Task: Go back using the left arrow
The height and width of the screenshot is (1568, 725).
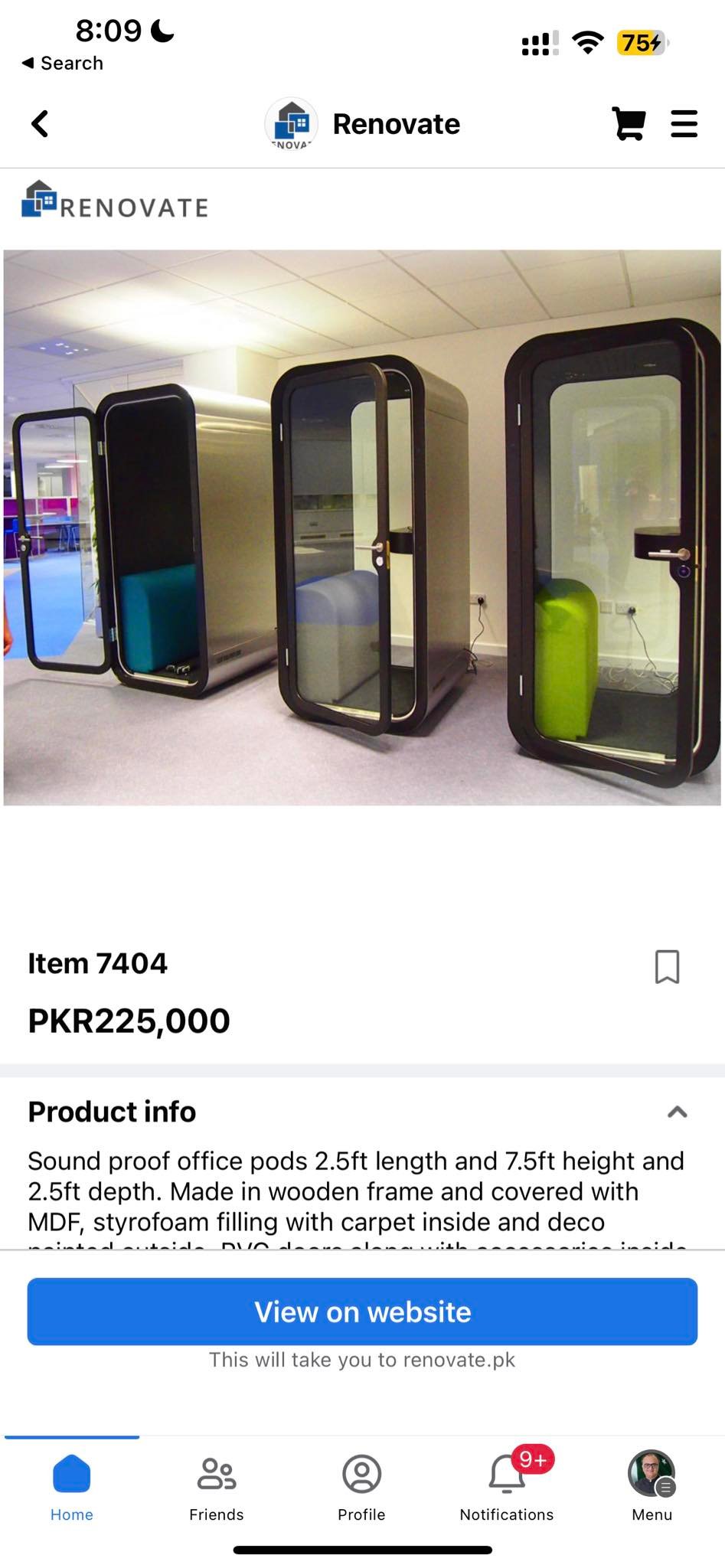Action: coord(40,123)
